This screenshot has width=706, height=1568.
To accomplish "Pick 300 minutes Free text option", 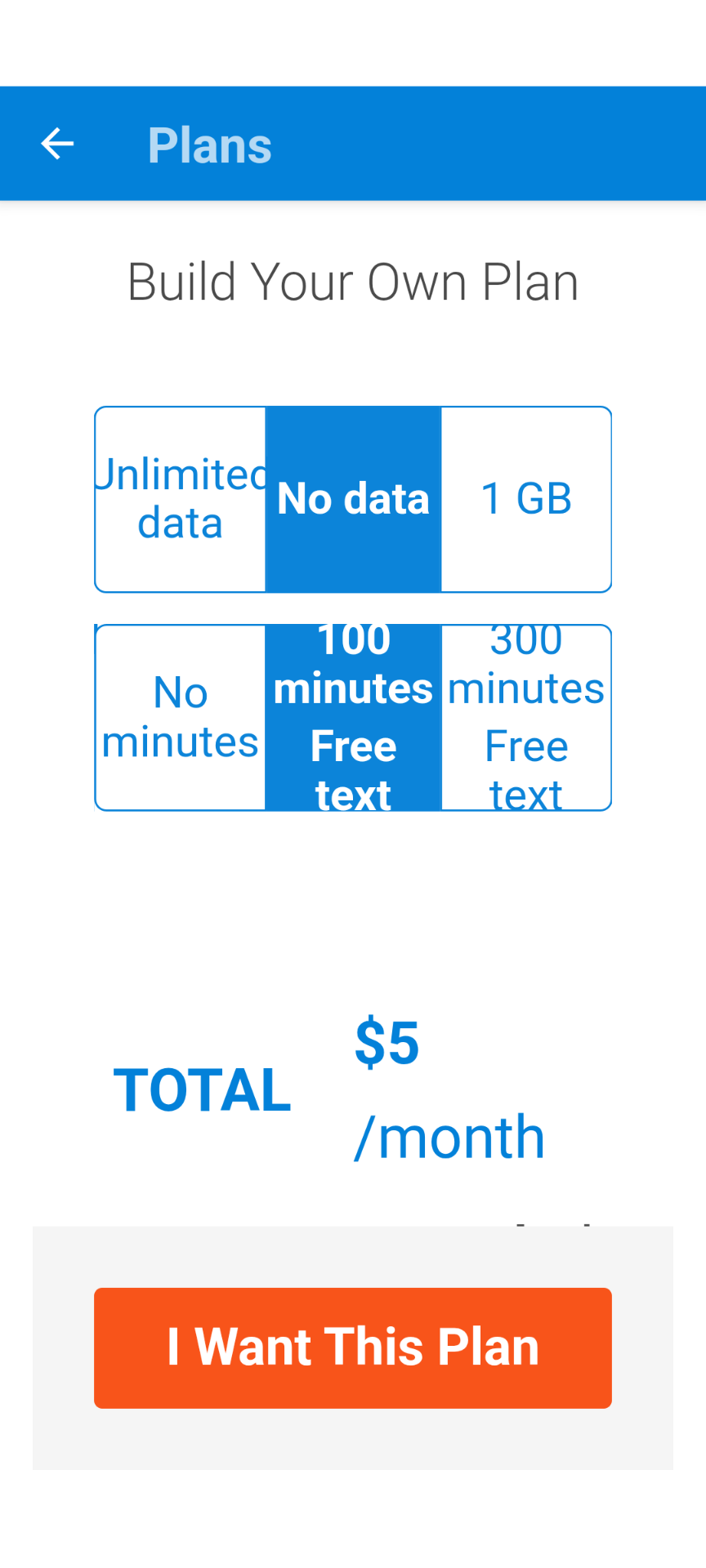I will coord(526,718).
